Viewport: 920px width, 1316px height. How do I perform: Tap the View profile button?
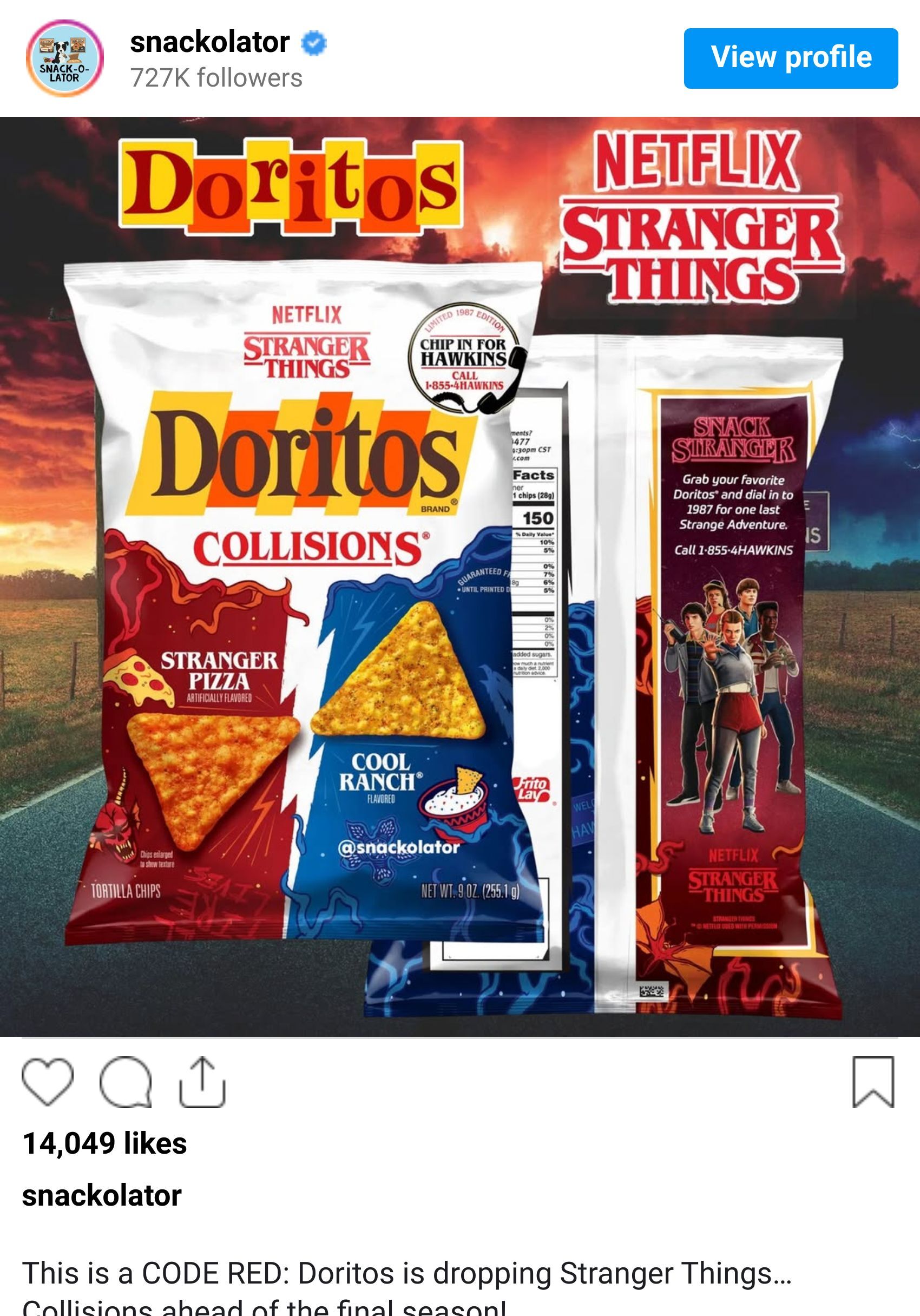coord(790,58)
